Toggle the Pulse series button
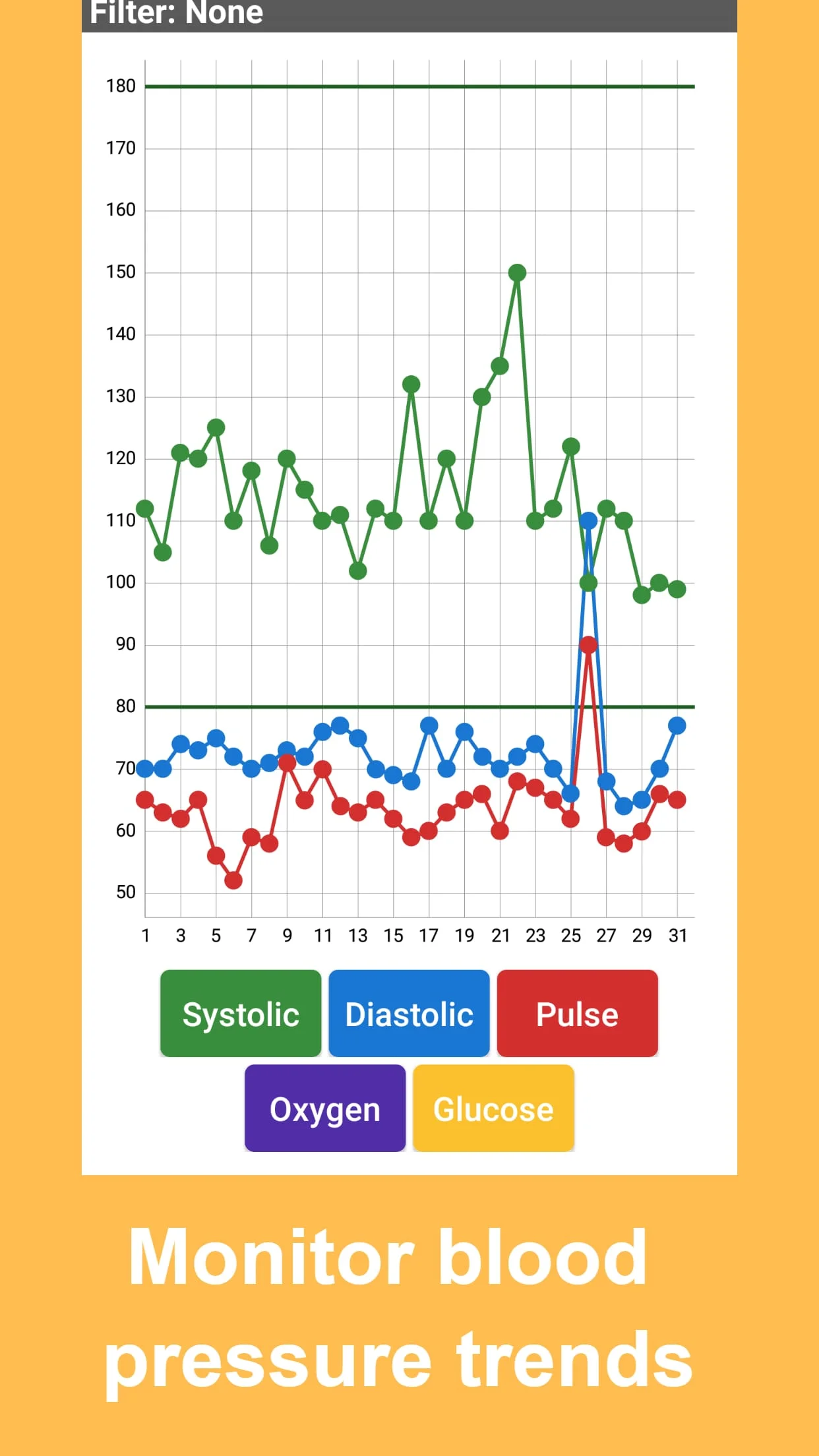The width and height of the screenshot is (819, 1456). point(576,1014)
